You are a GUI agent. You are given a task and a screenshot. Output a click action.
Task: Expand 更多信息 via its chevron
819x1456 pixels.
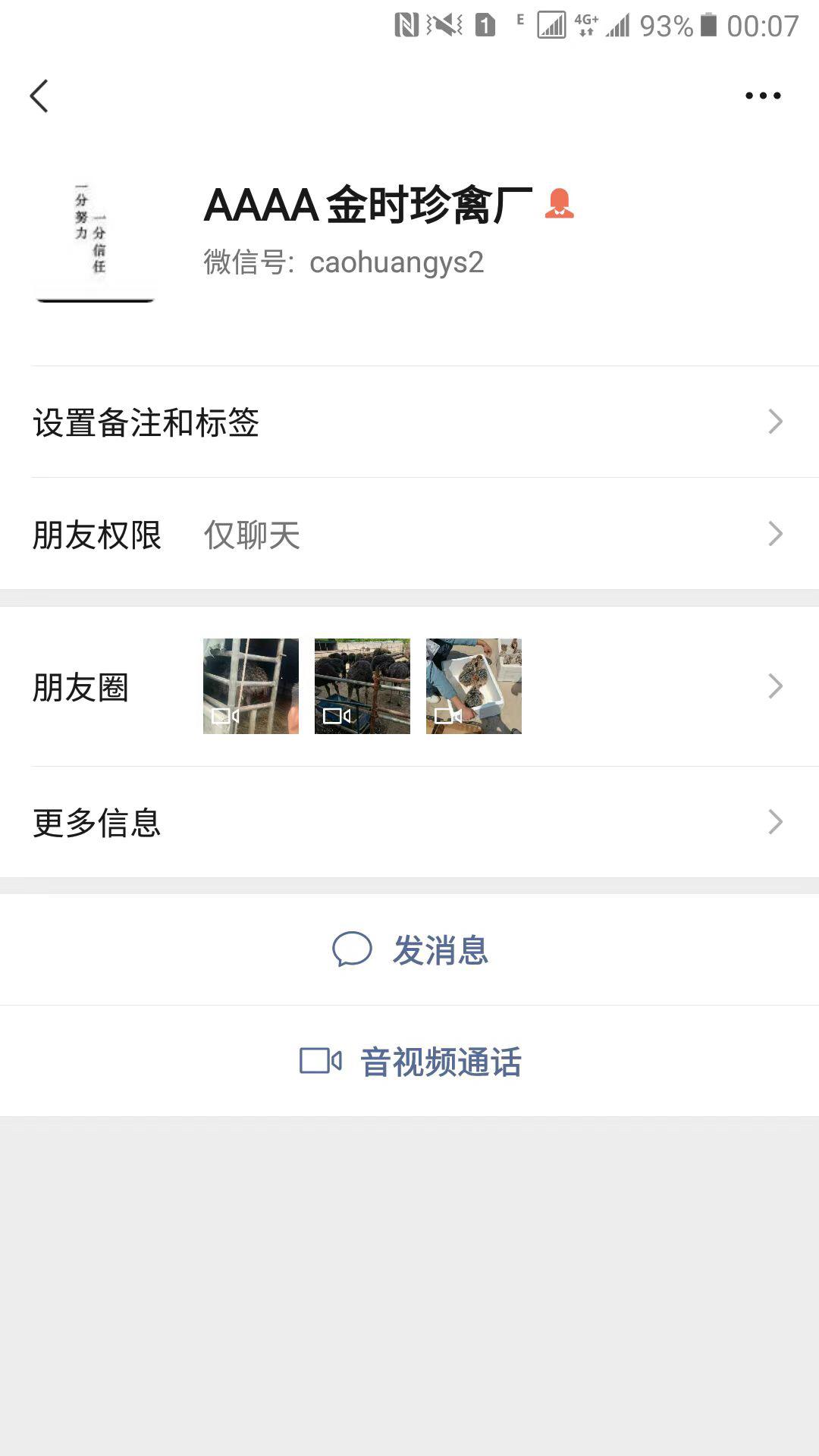774,821
